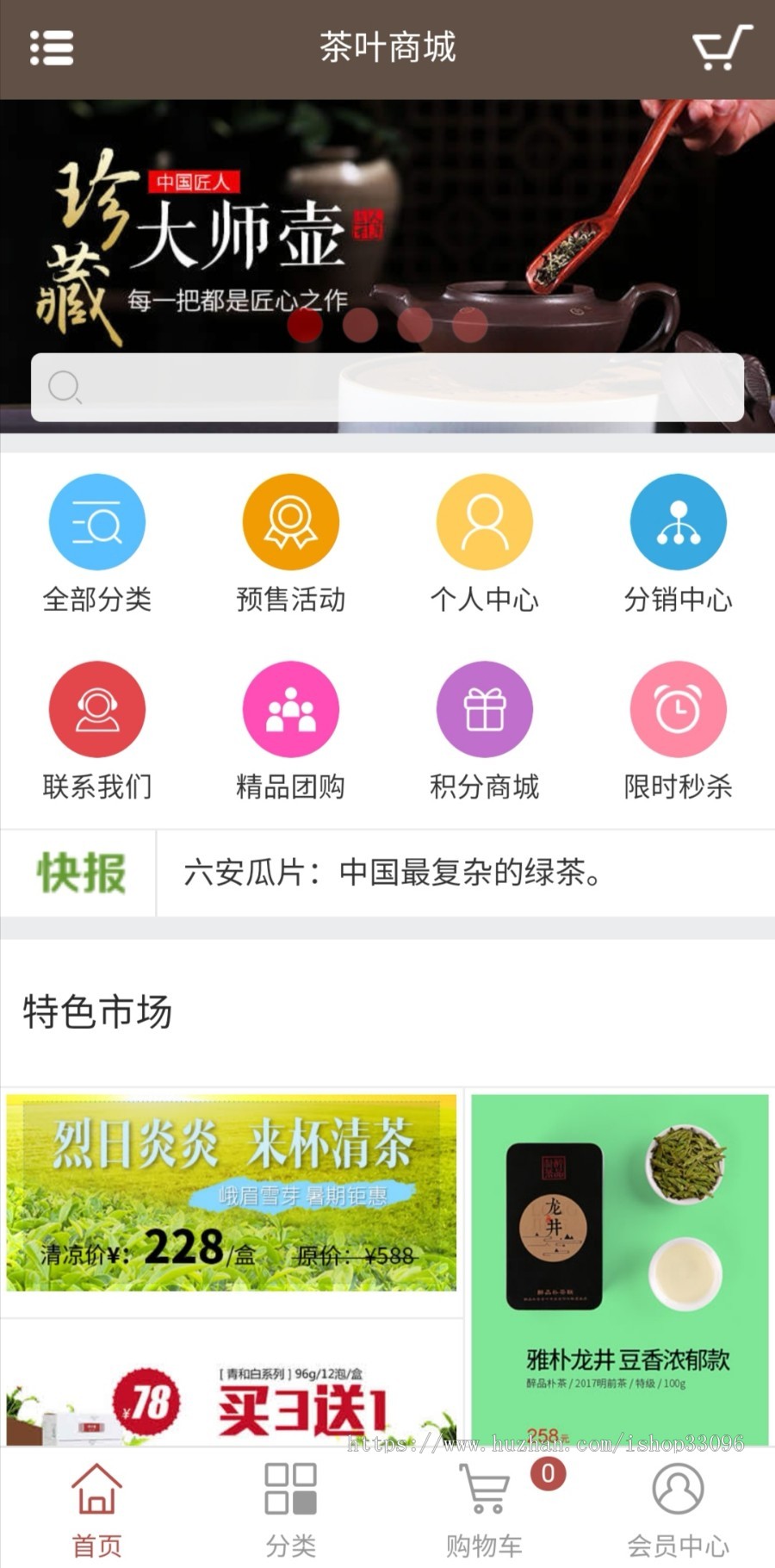Tap the search bar over the banner
Screen dimensions: 775x1568
coord(387,388)
